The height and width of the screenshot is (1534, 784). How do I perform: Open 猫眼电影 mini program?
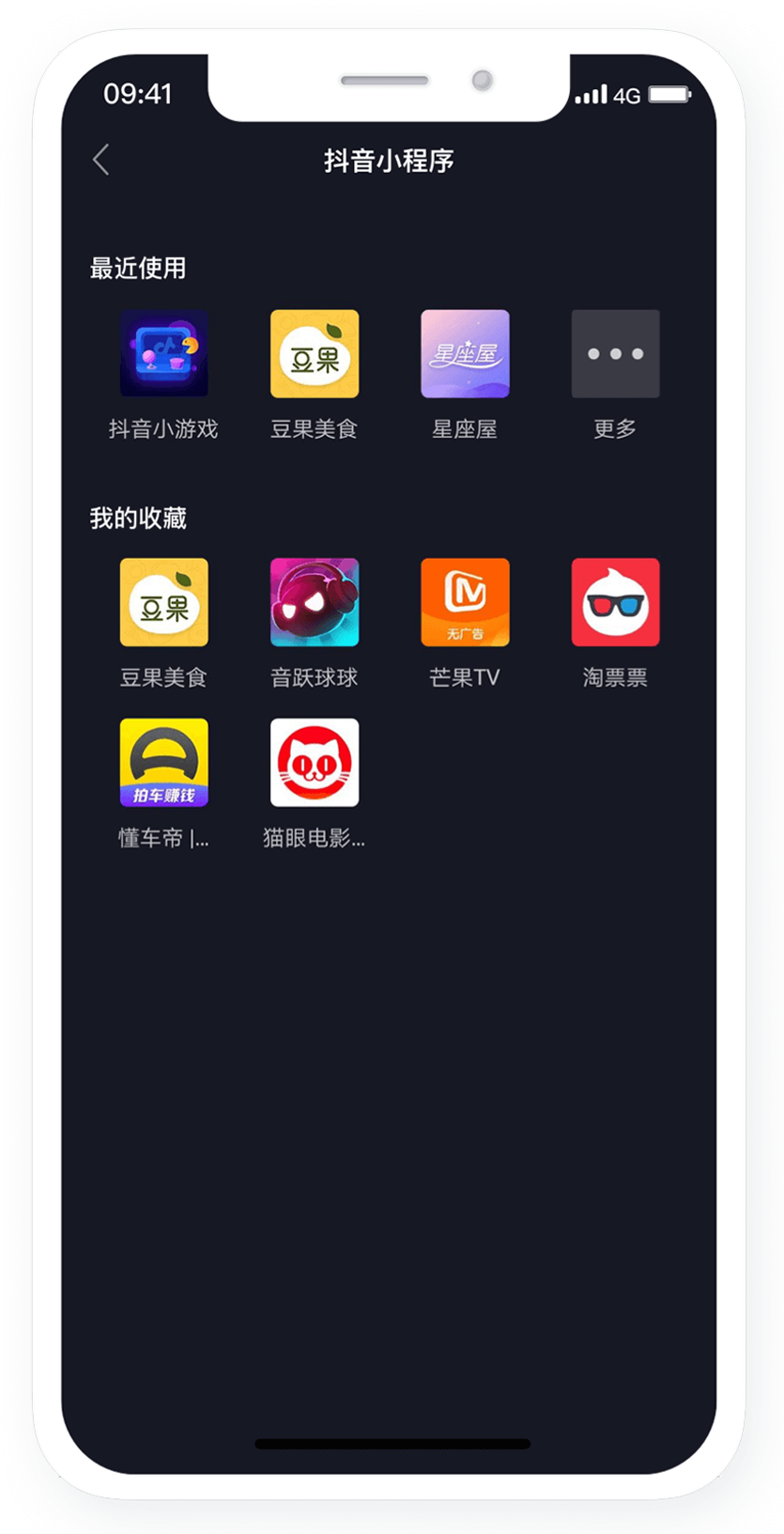(315, 763)
